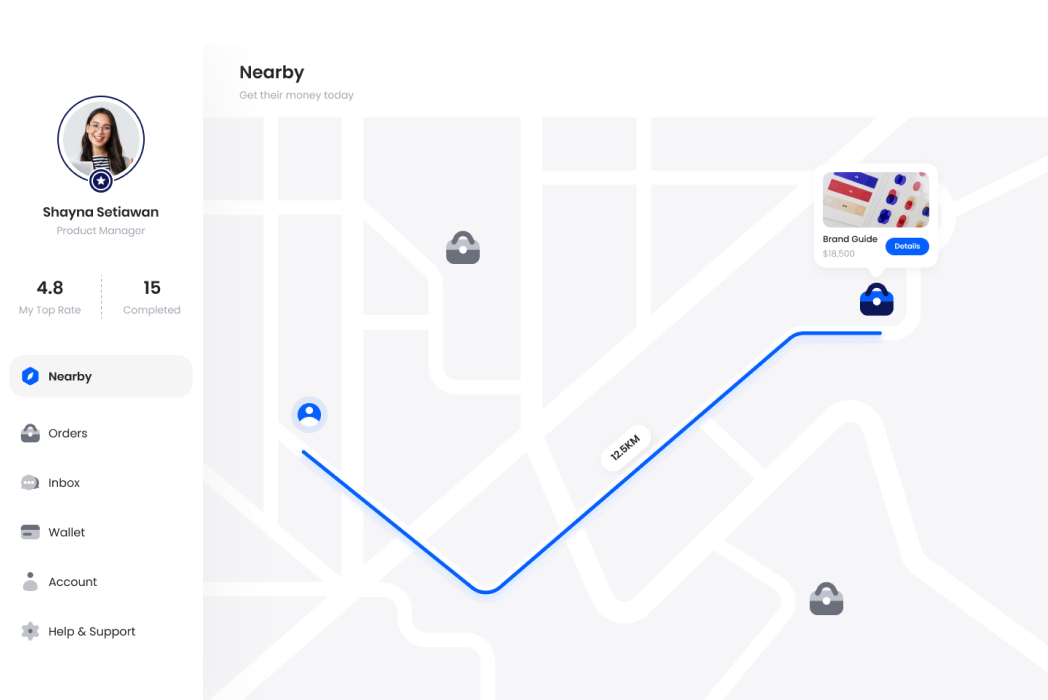The image size is (1048, 700).
Task: Open Shayna Setiawan's profile photo
Action: 101,138
